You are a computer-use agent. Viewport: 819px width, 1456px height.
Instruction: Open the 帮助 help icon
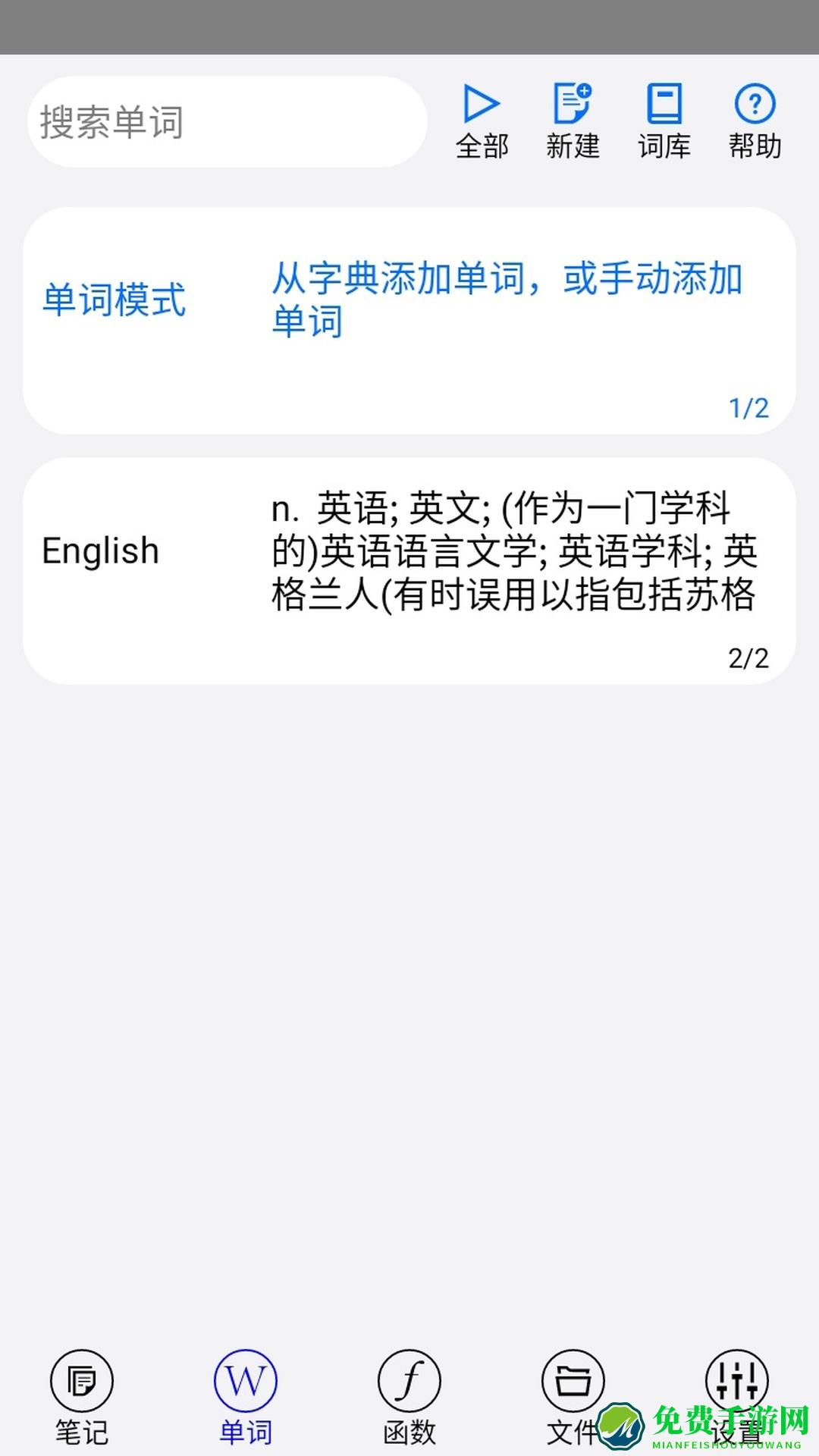(755, 118)
